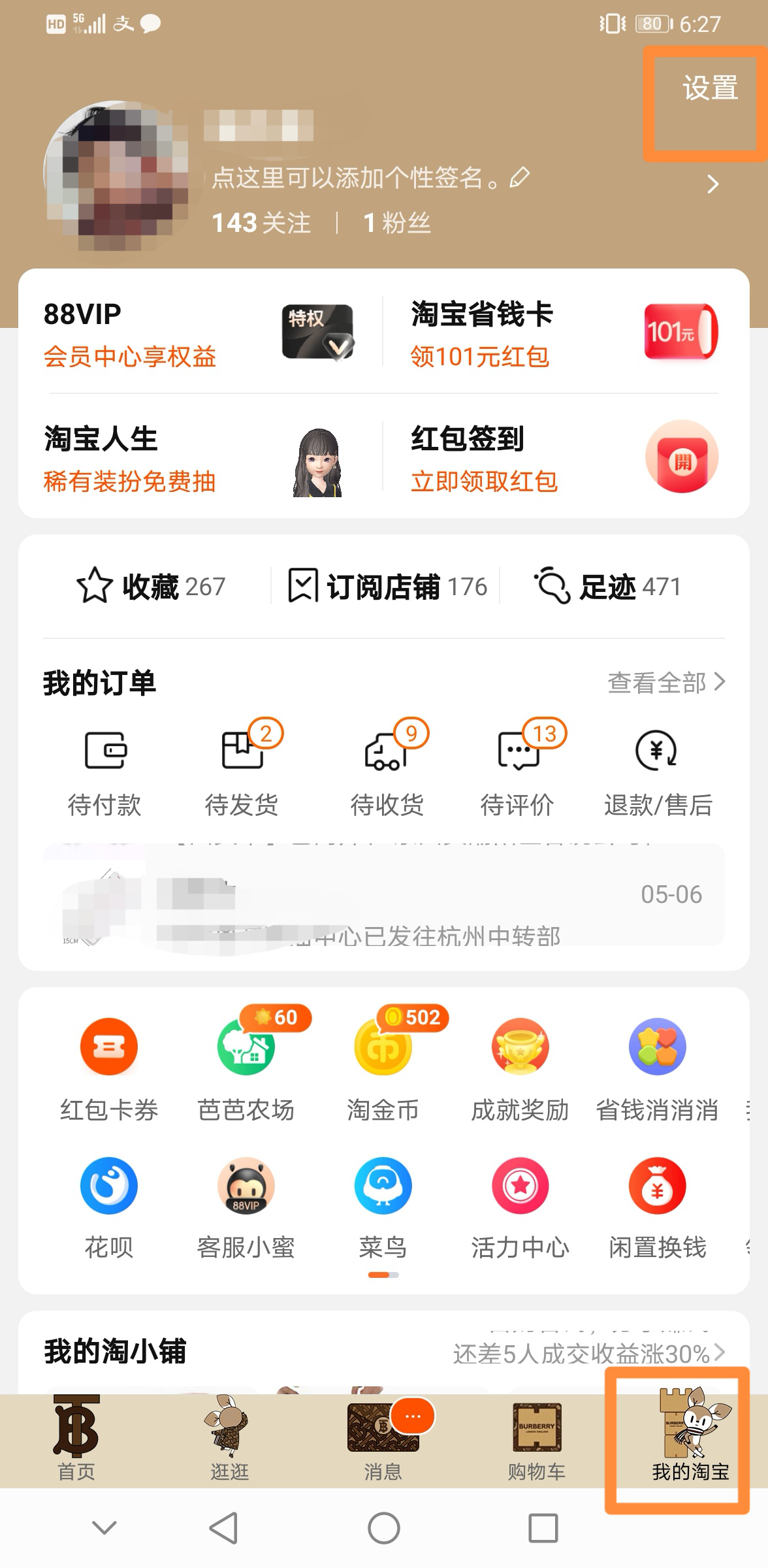Open 待收货 orders in delivery

click(x=387, y=772)
